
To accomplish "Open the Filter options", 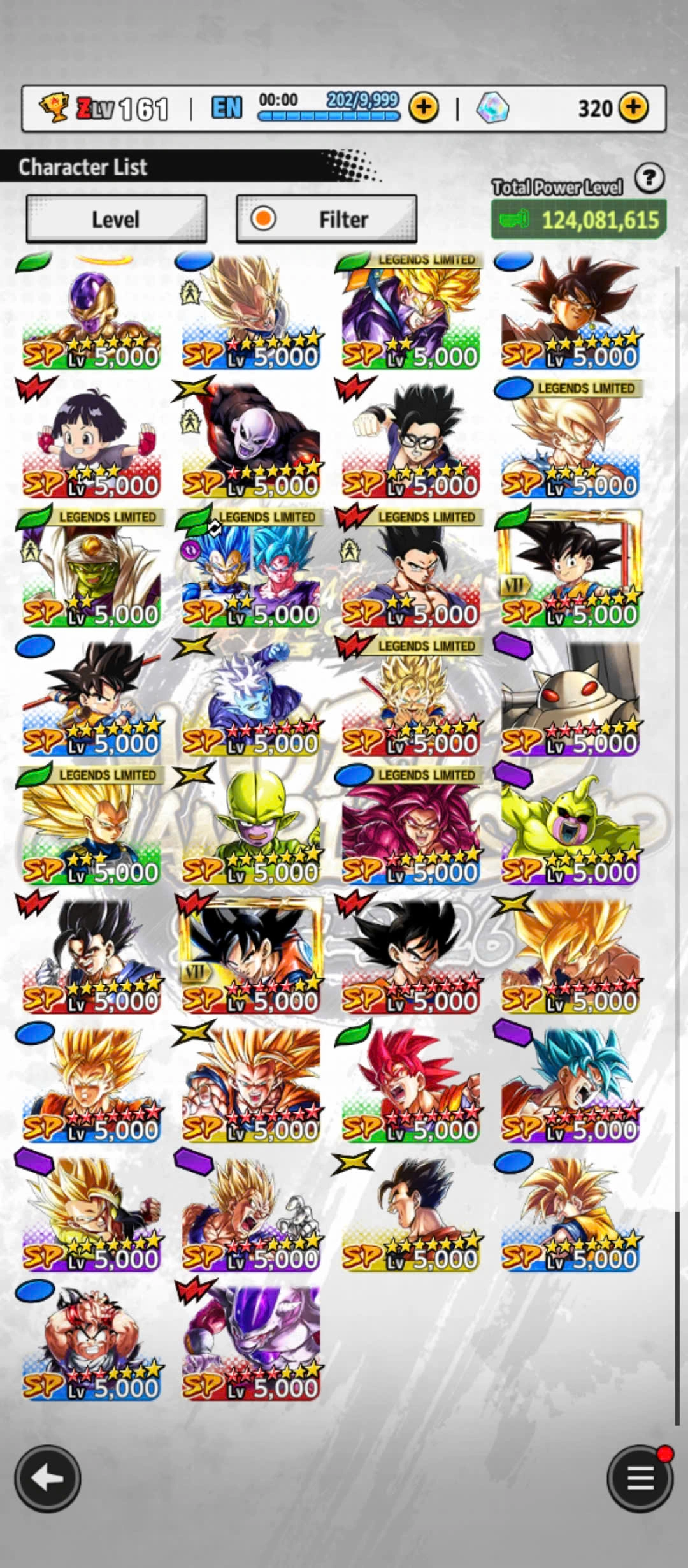I will pyautogui.click(x=326, y=219).
